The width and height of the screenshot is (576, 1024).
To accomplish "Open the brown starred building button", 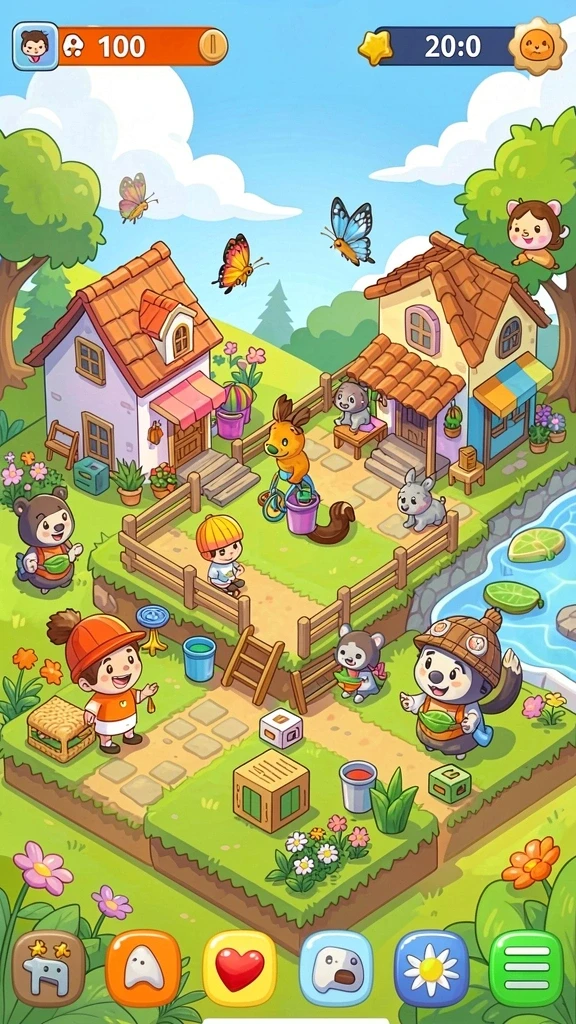I will tap(48, 968).
